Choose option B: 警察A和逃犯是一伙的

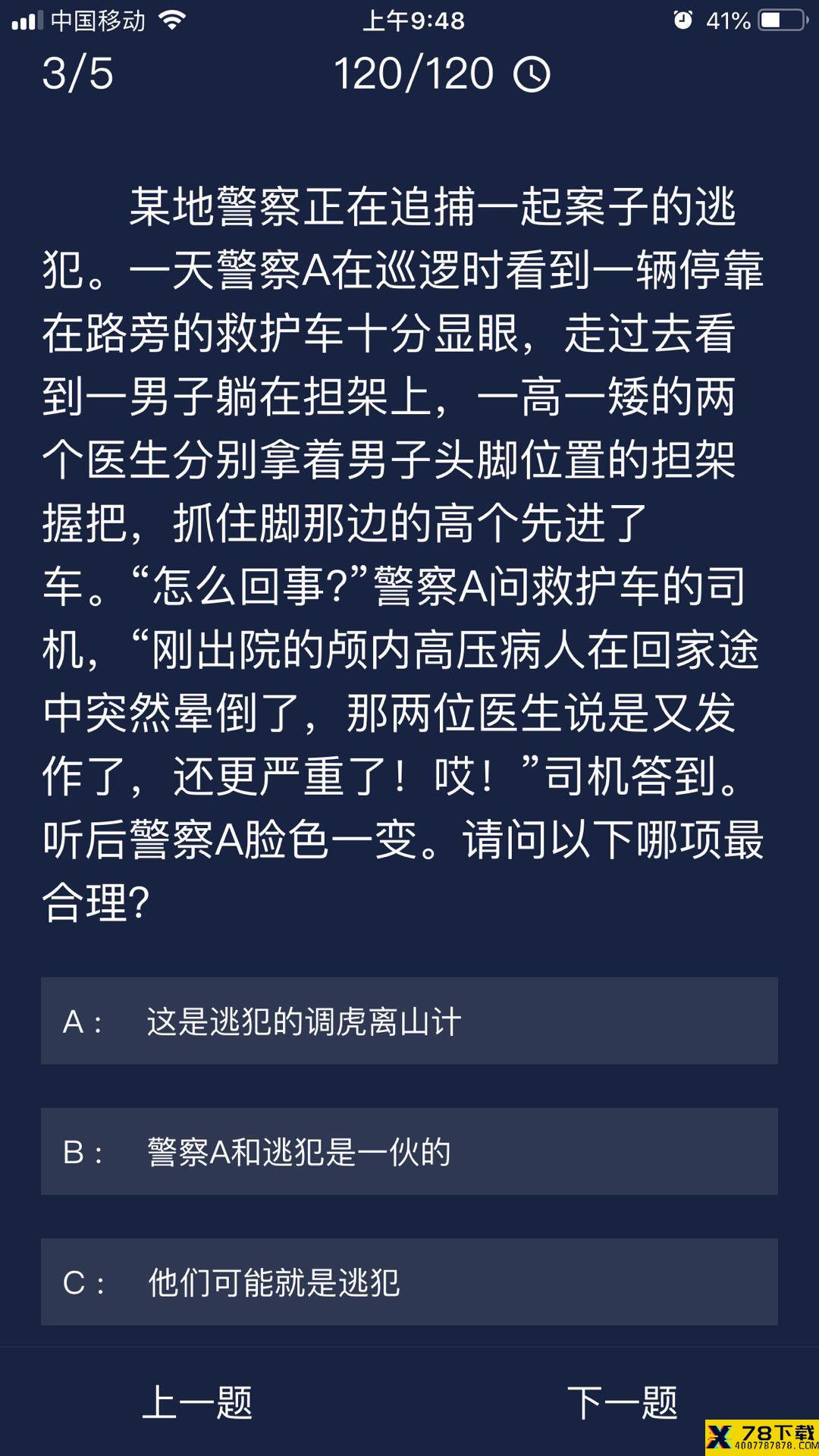point(409,1151)
